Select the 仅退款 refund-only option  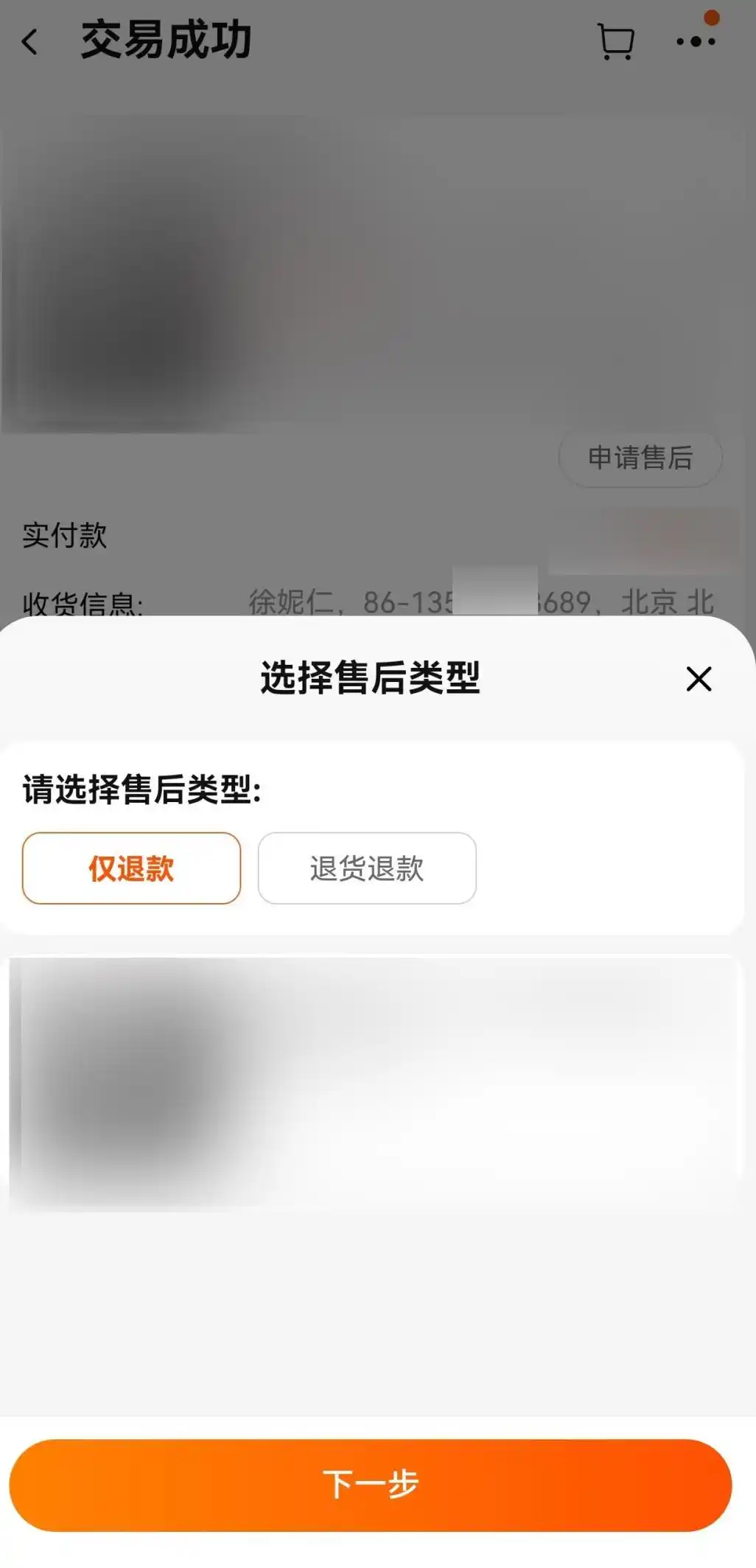click(x=131, y=868)
